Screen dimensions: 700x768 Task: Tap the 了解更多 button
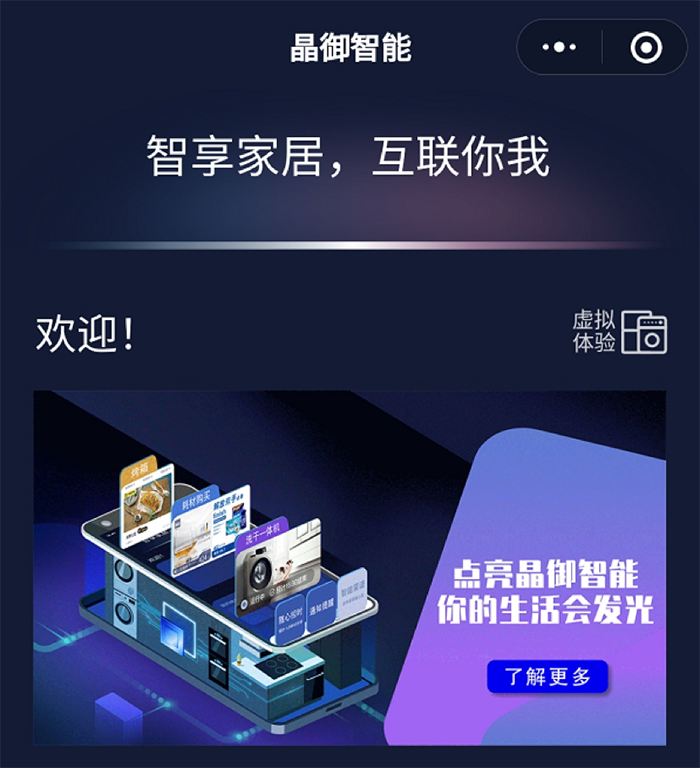point(547,677)
